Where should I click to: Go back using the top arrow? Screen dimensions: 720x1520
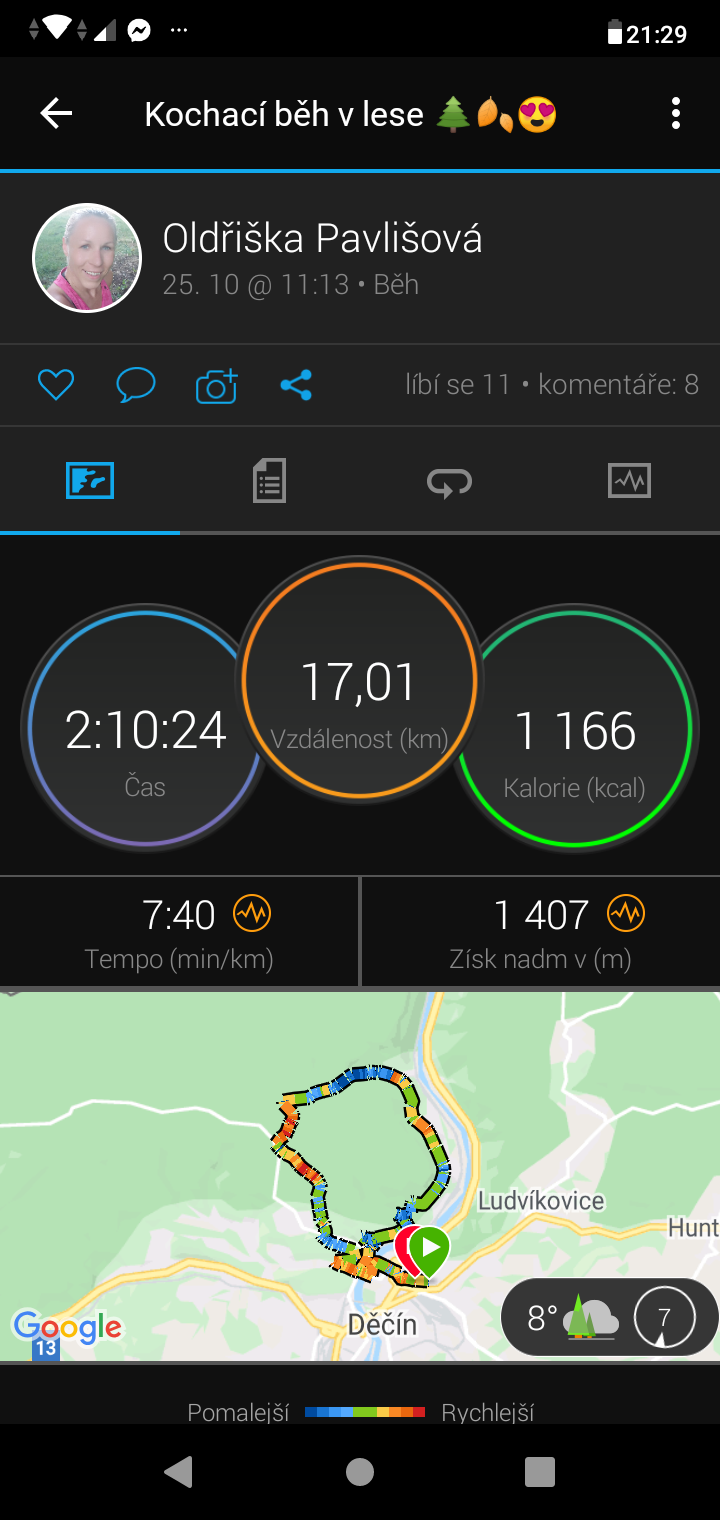[56, 114]
